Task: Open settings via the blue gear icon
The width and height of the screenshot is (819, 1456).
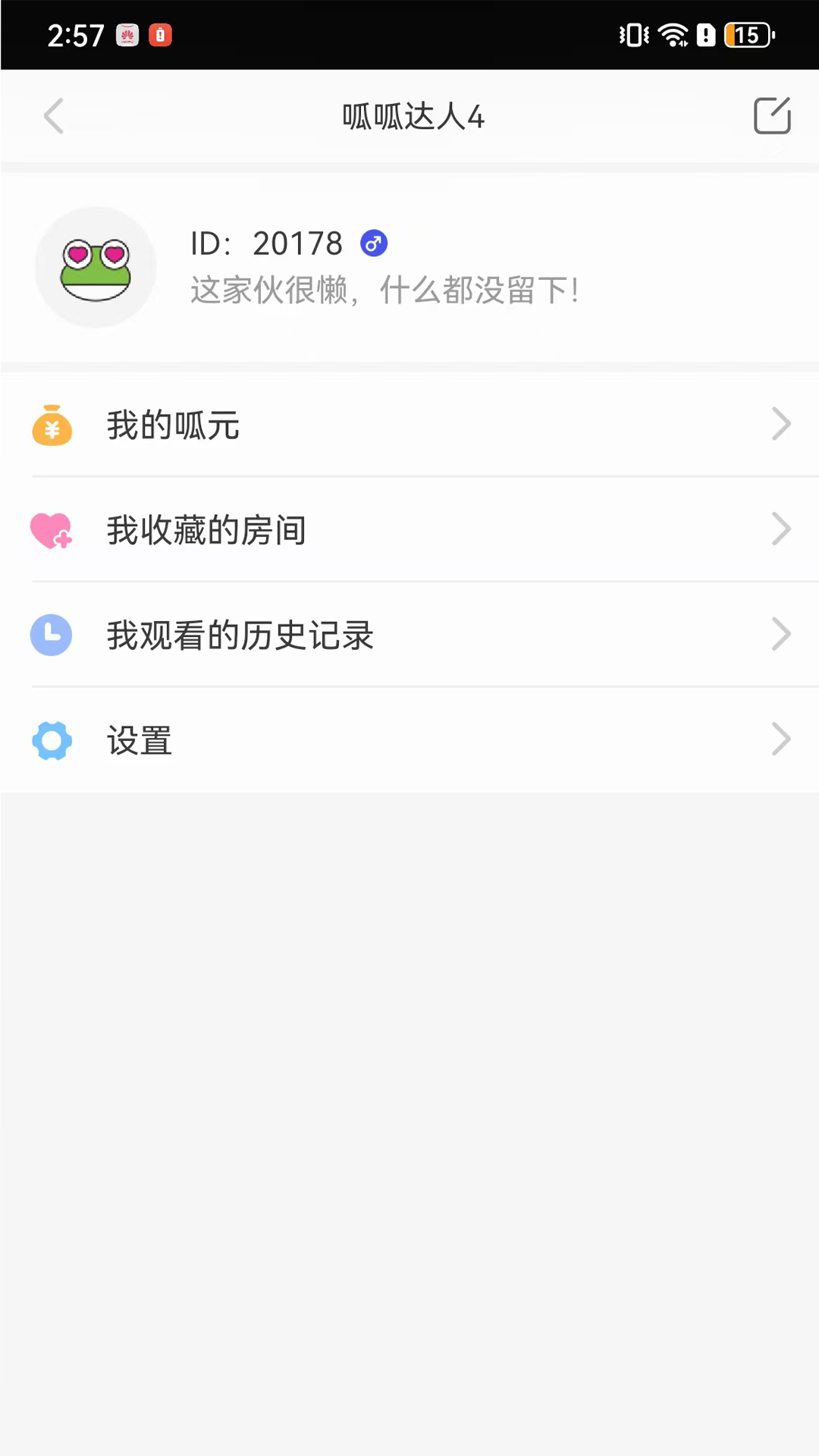Action: point(51,740)
